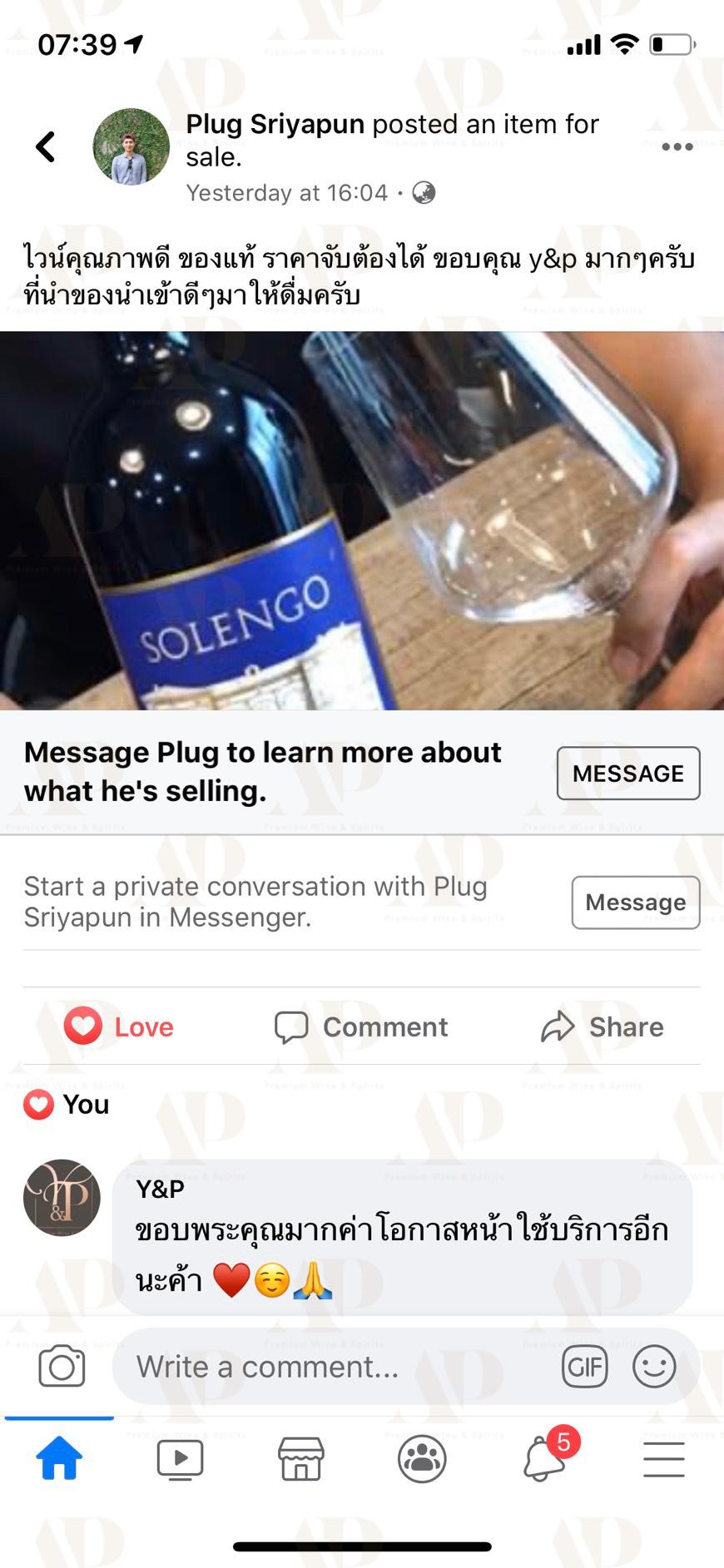Image resolution: width=724 pixels, height=1568 pixels.
Task: Open Plug Sriyapun's profile picture
Action: coord(131,146)
